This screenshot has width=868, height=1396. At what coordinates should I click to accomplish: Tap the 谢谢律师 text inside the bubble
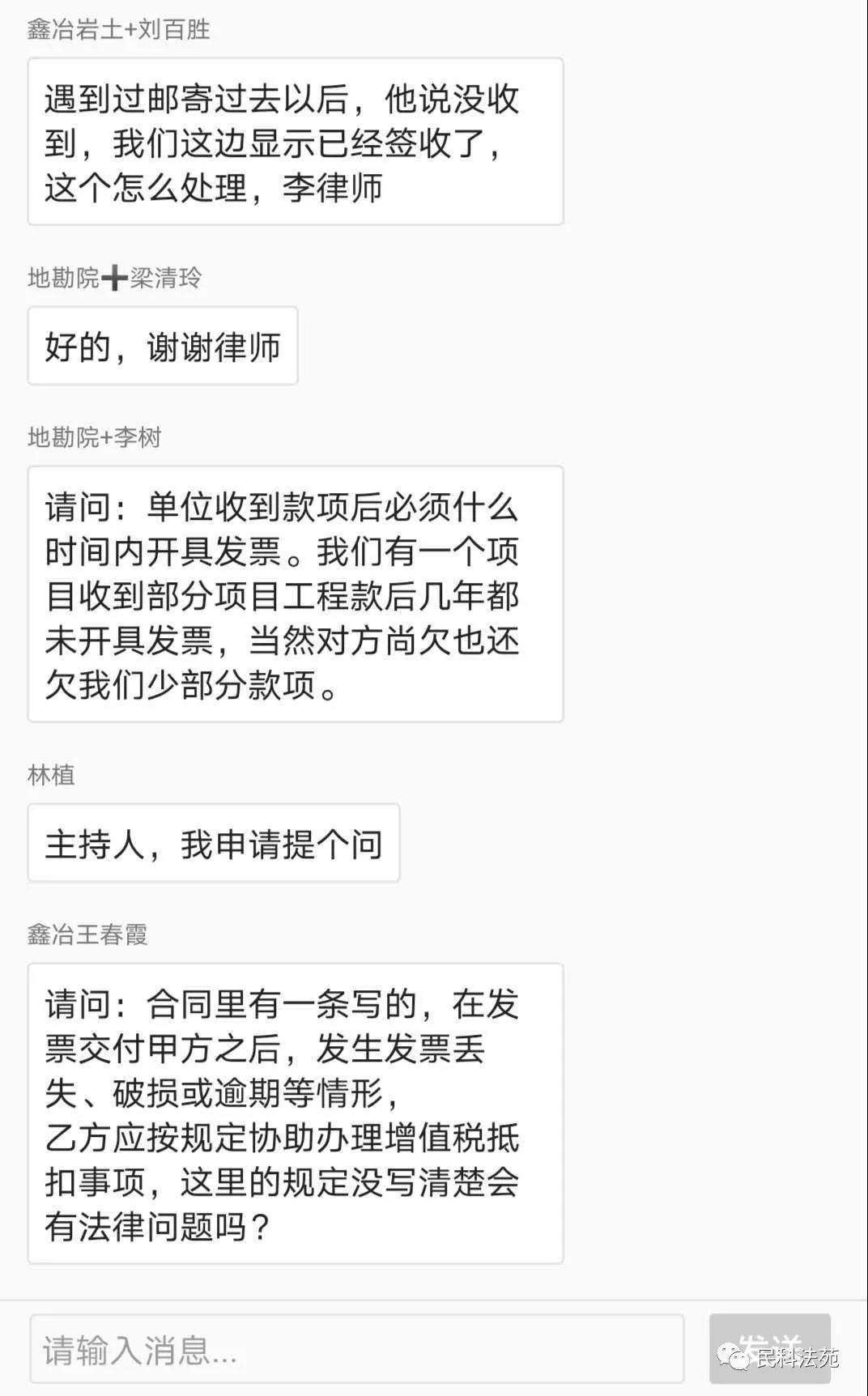[212, 347]
